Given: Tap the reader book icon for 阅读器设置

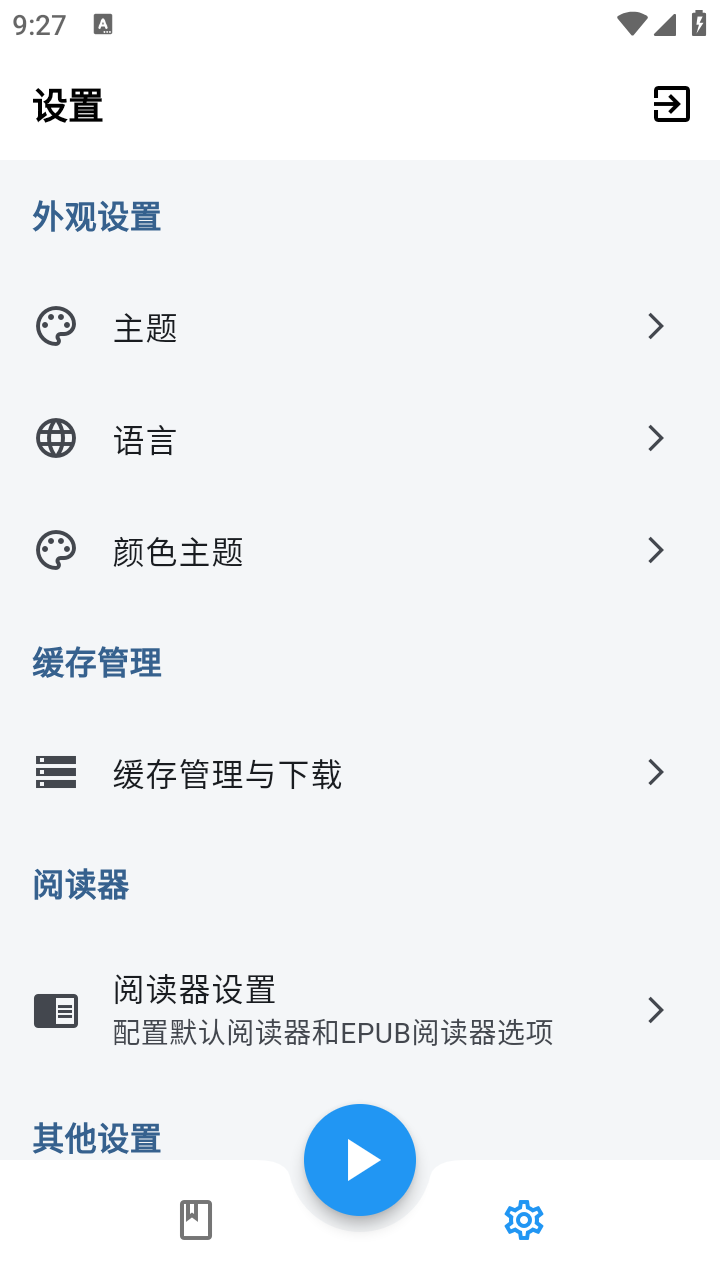Looking at the screenshot, I should point(56,1010).
